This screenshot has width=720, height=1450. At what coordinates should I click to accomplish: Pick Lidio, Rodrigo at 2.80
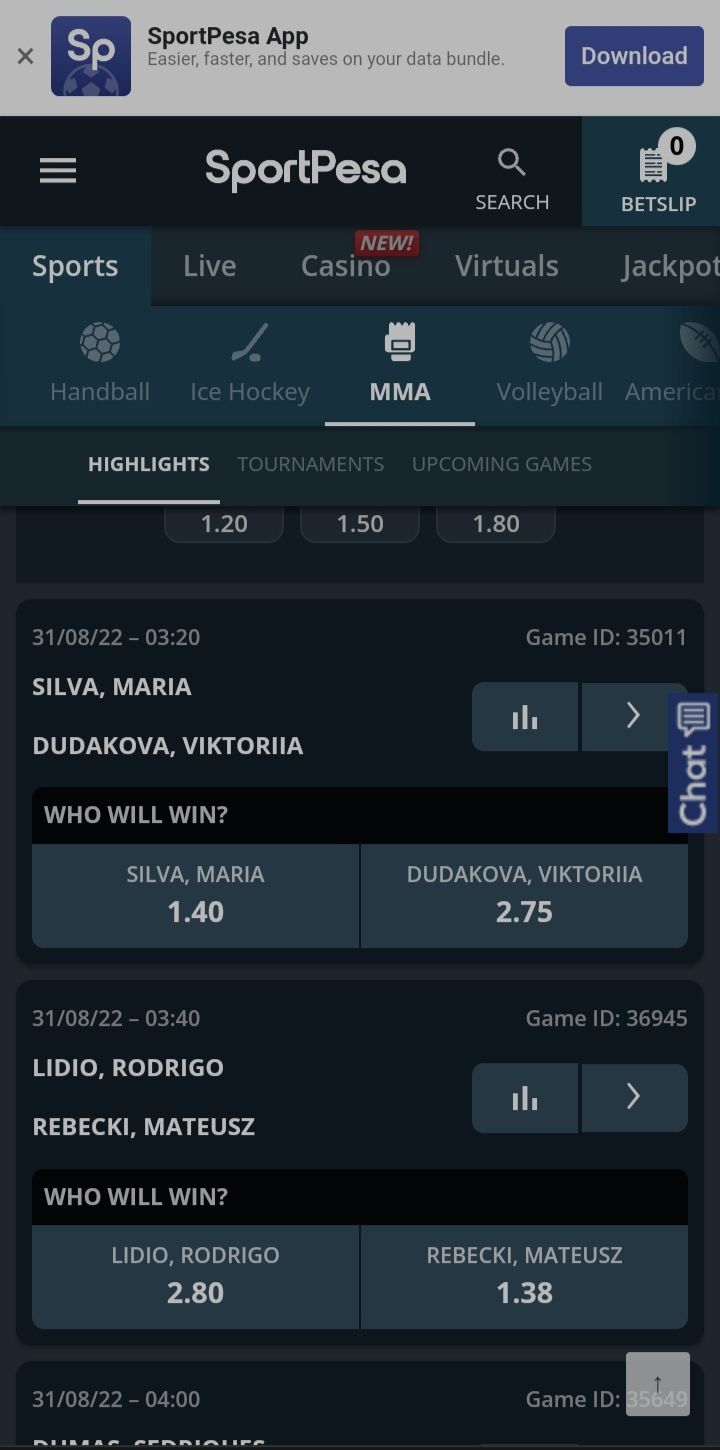coord(196,1276)
